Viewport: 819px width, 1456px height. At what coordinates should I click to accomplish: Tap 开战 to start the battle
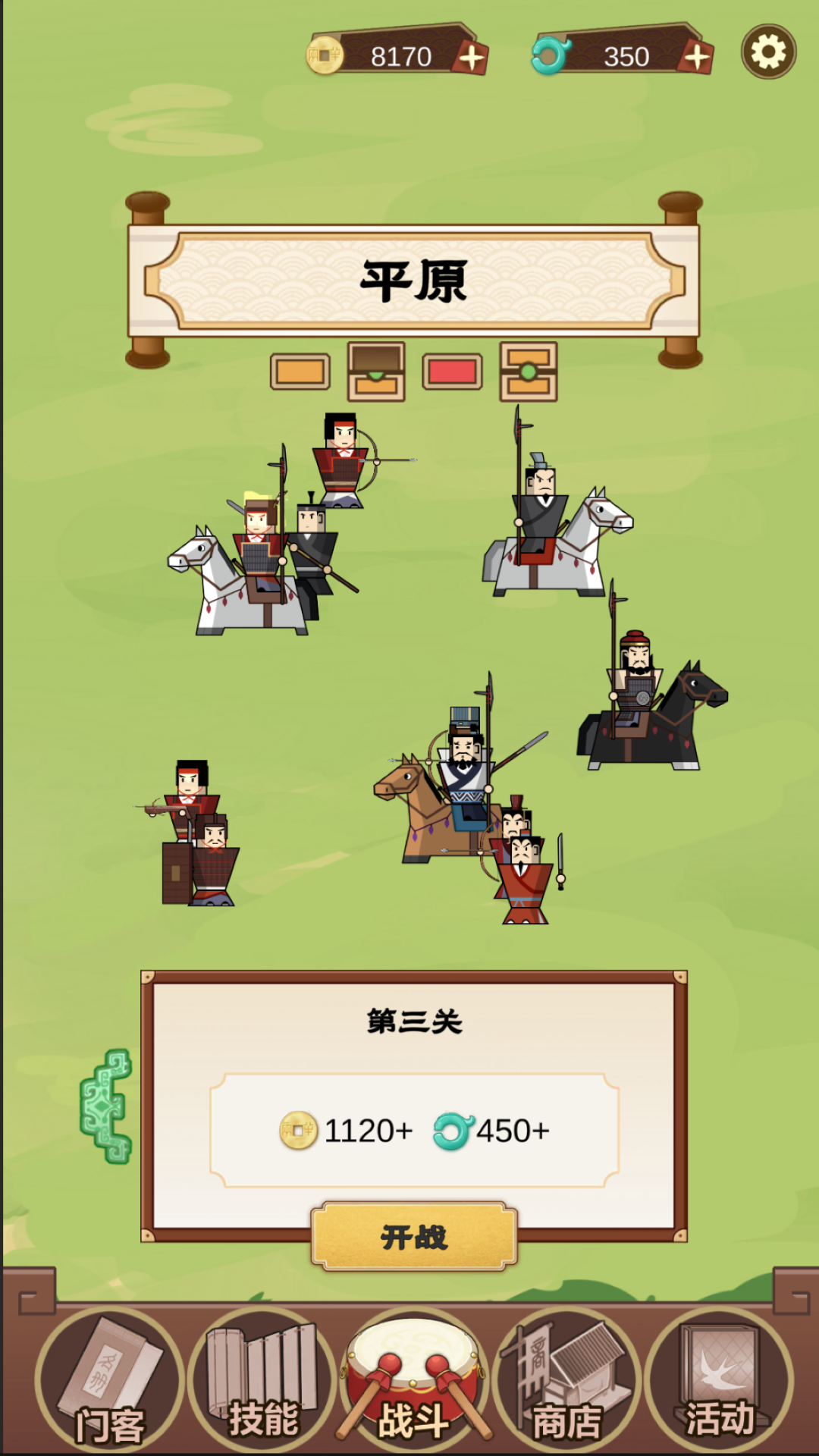pos(414,1237)
